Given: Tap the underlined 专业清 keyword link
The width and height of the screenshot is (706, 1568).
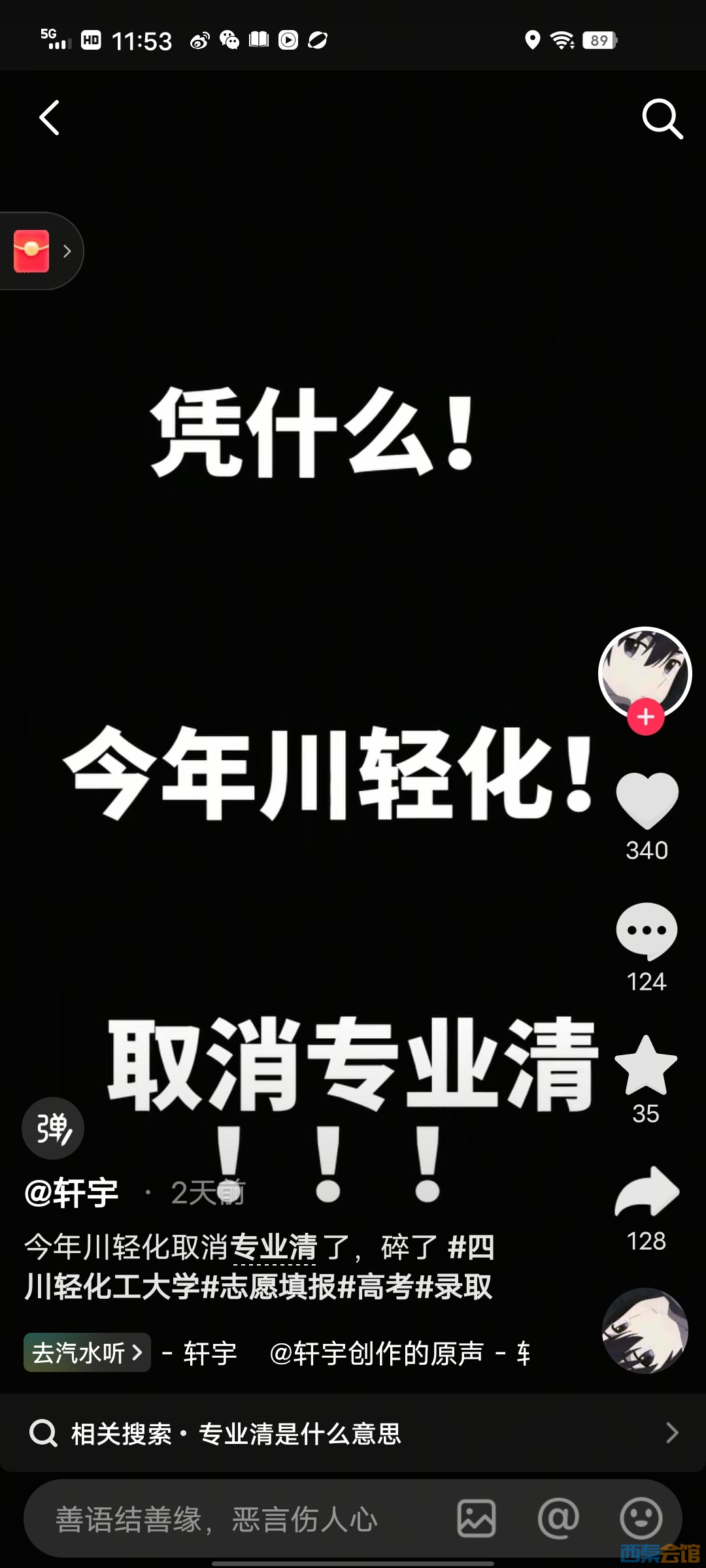Looking at the screenshot, I should coord(274,1247).
